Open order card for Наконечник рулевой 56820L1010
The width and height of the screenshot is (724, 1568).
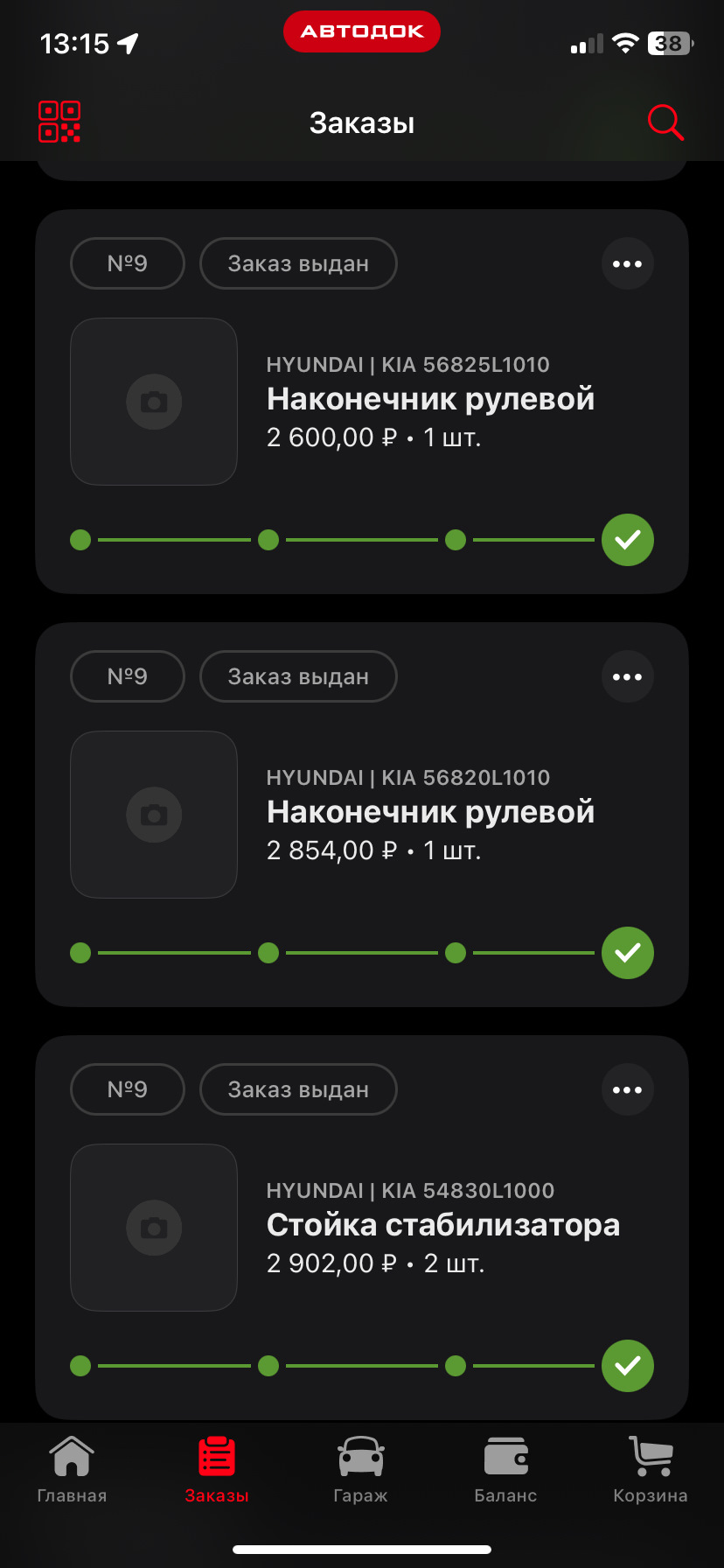coord(430,813)
